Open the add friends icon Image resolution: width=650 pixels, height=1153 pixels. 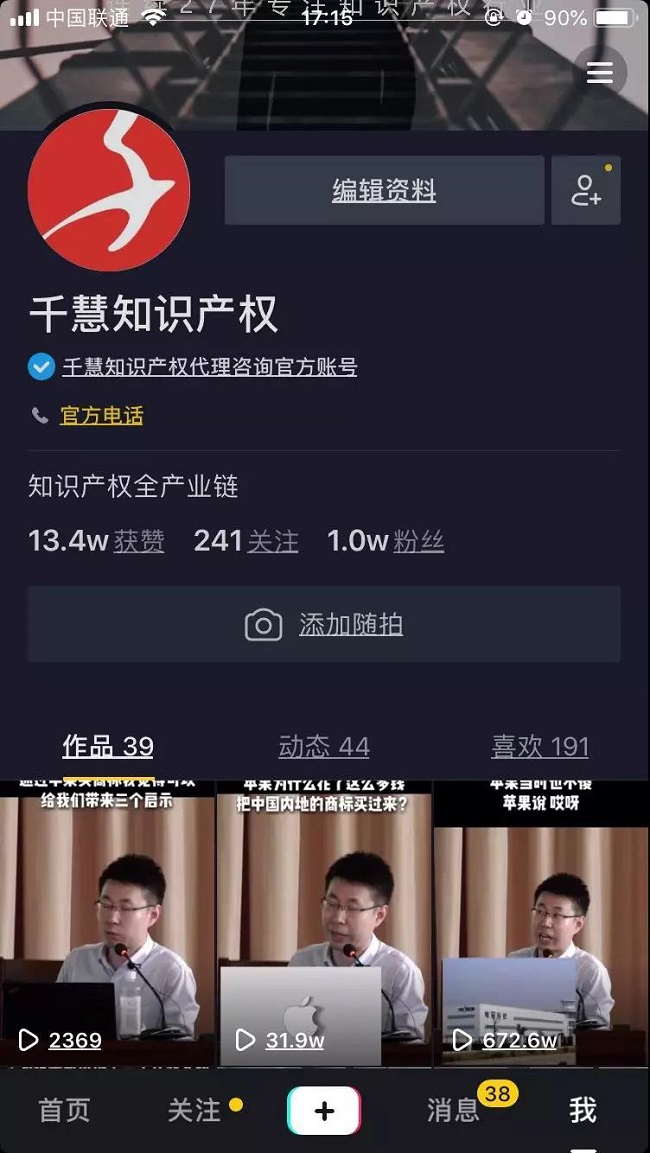[586, 190]
